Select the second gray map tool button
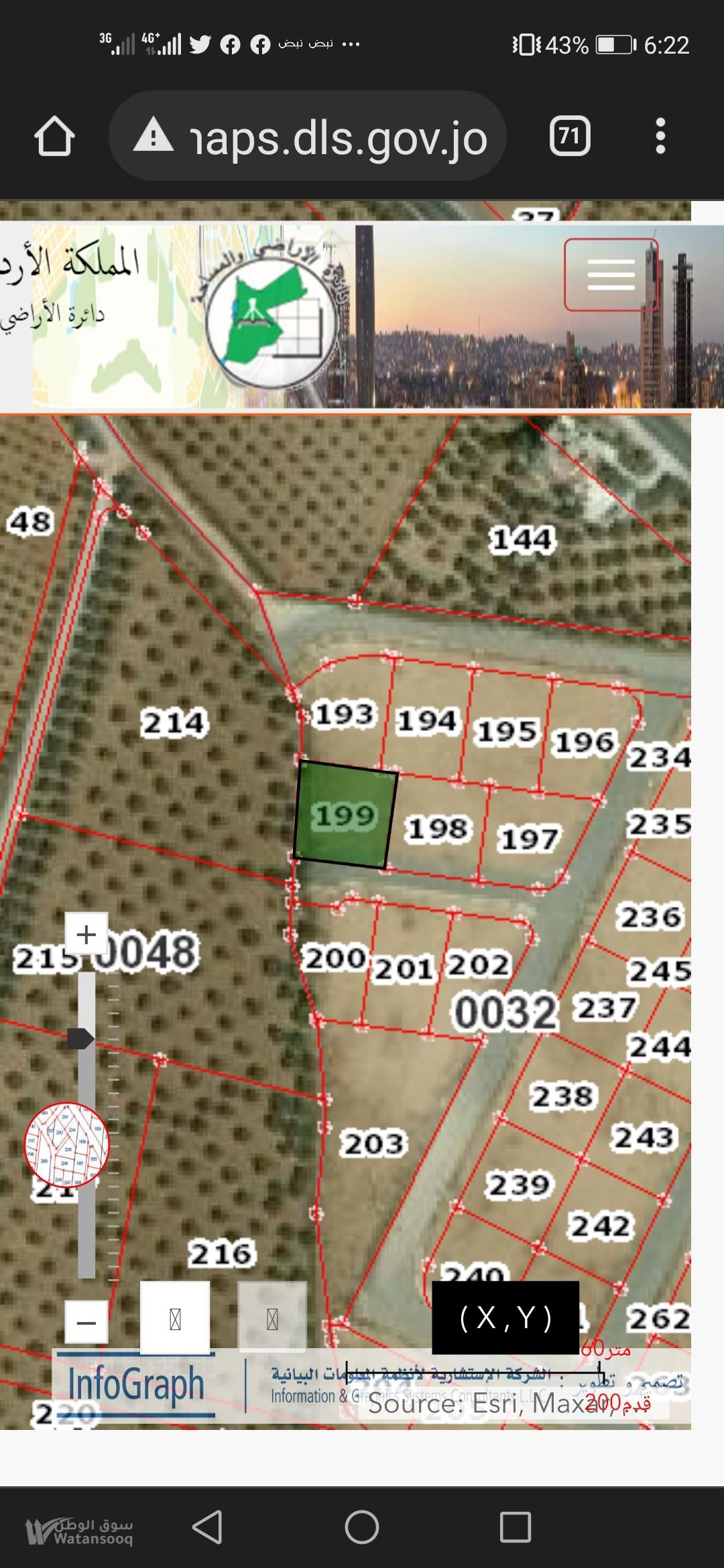Viewport: 724px width, 1568px height. click(x=272, y=1319)
